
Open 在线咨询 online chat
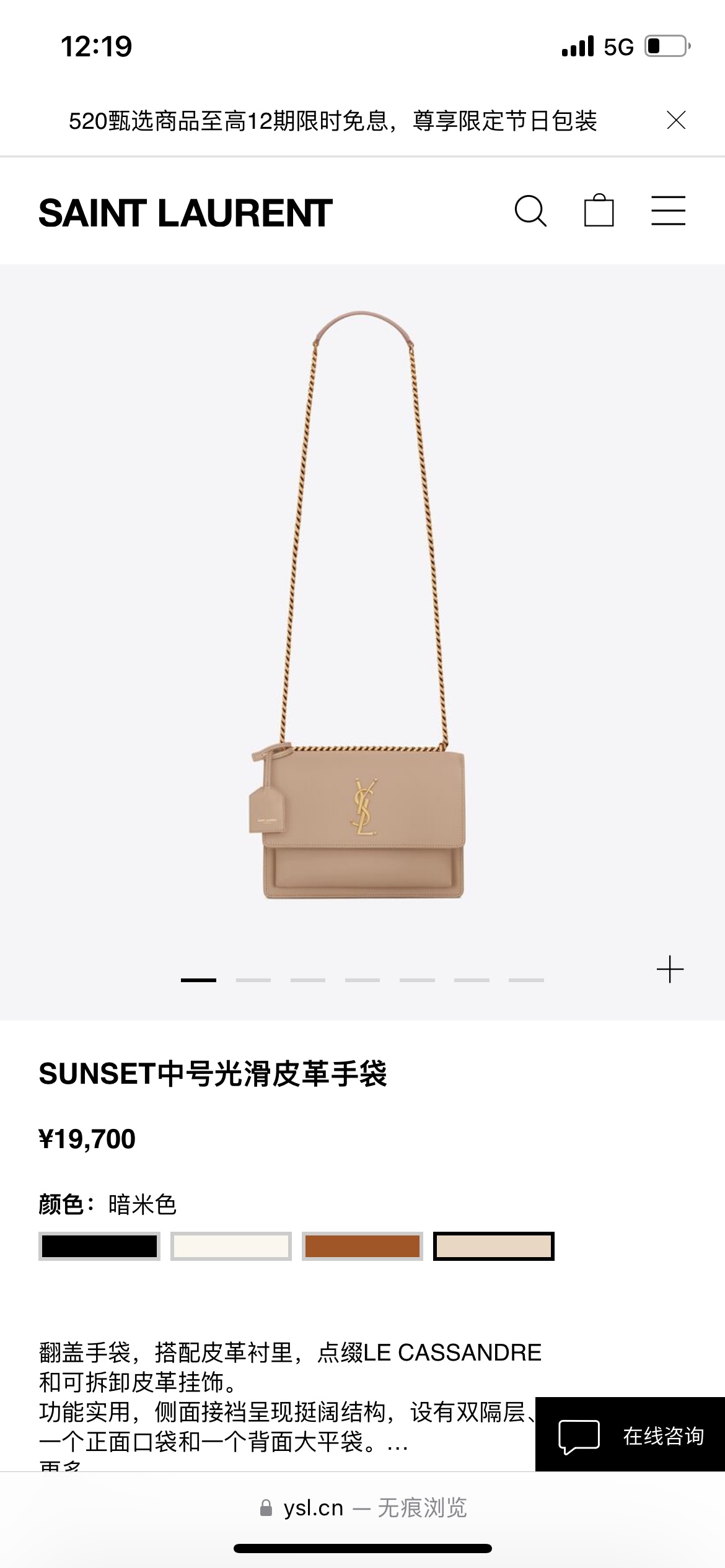pyautogui.click(x=631, y=1435)
